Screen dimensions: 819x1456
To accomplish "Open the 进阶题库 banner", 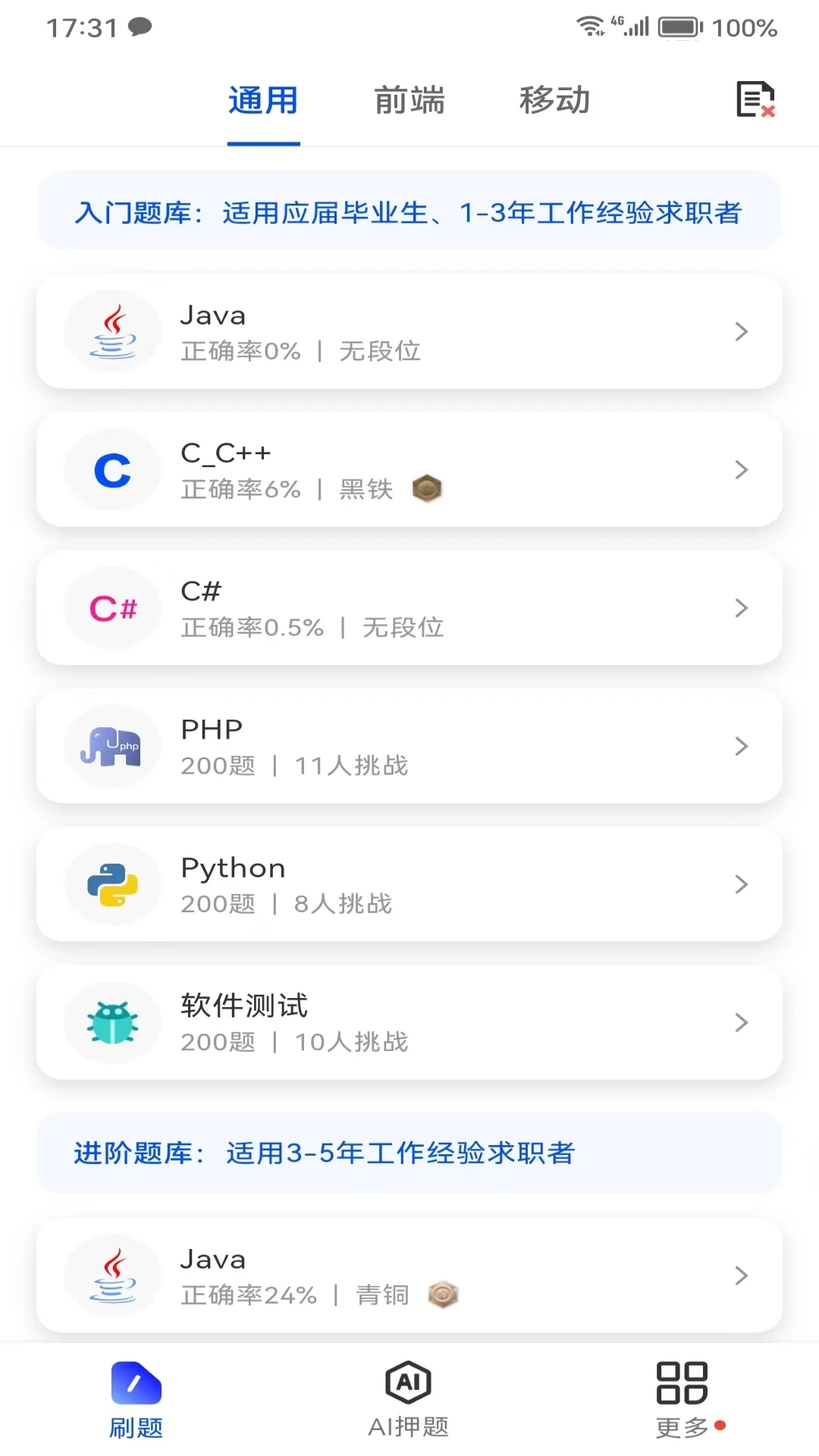I will [409, 1153].
